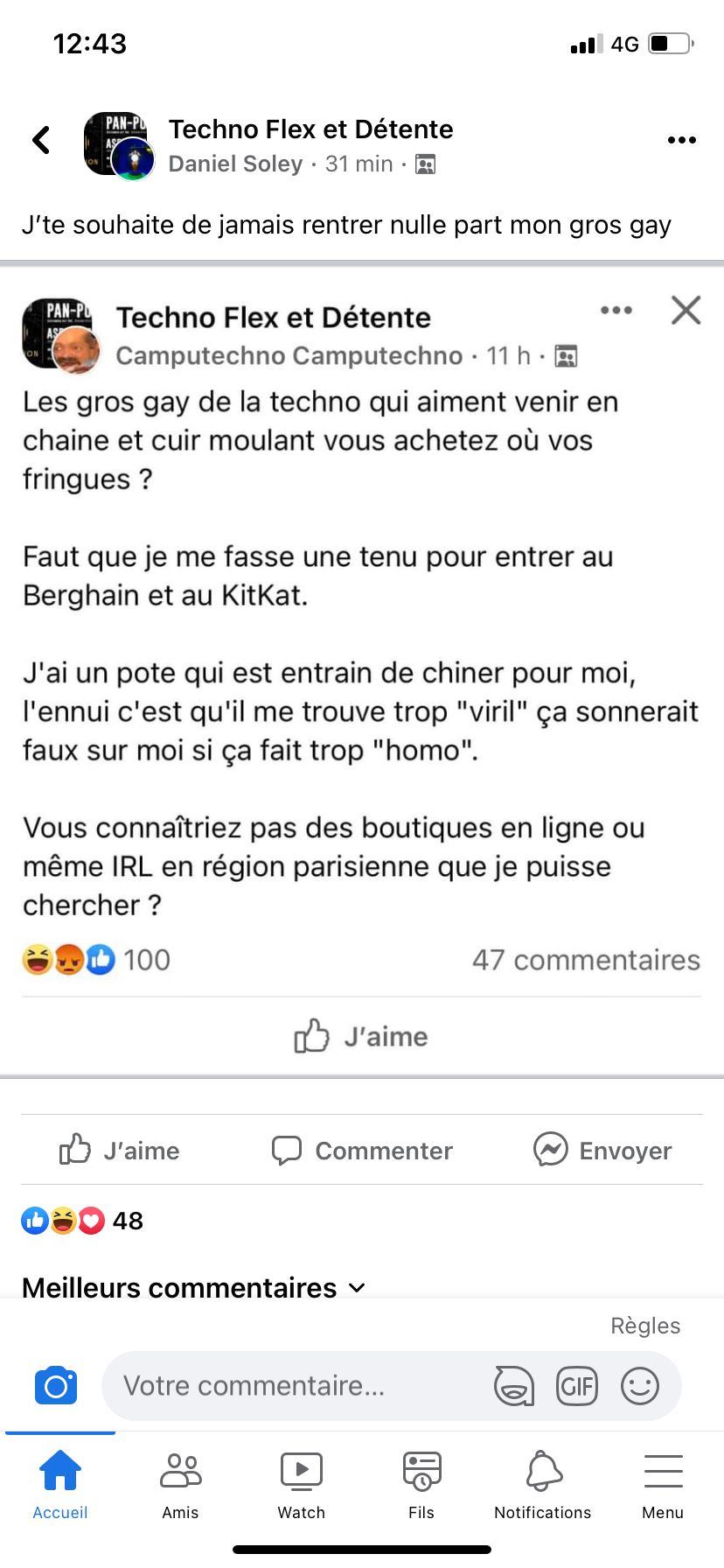Open the group Règles
This screenshot has width=724, height=1568.
click(x=644, y=1326)
